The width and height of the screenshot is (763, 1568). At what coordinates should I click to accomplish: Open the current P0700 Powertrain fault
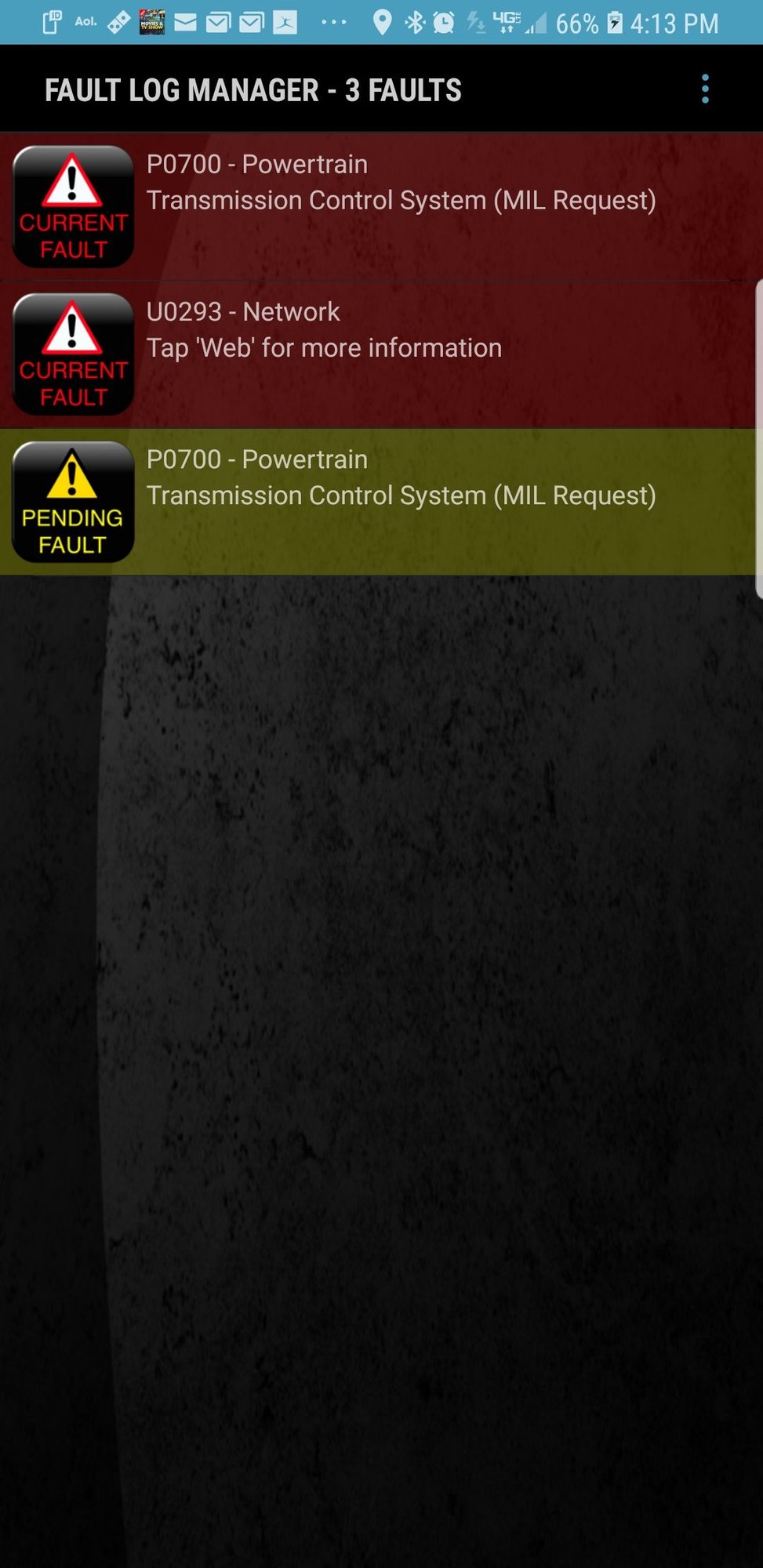click(x=381, y=207)
